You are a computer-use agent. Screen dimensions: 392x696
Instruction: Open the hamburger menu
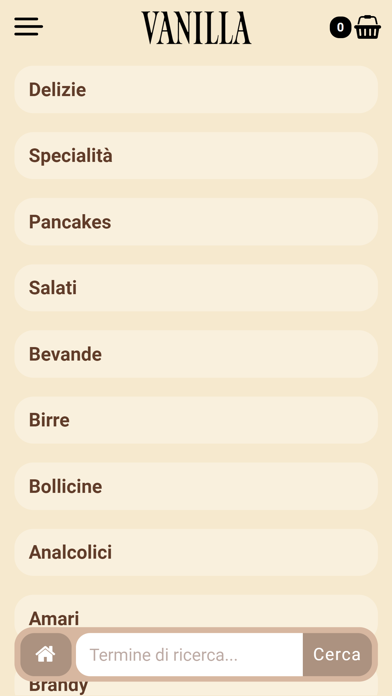[28, 27]
